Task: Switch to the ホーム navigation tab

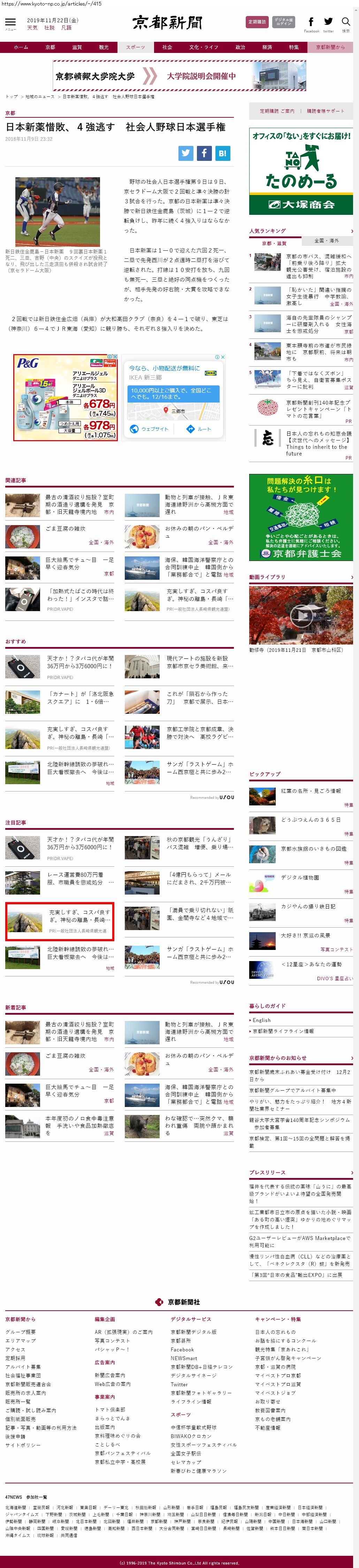Action: 21,47
